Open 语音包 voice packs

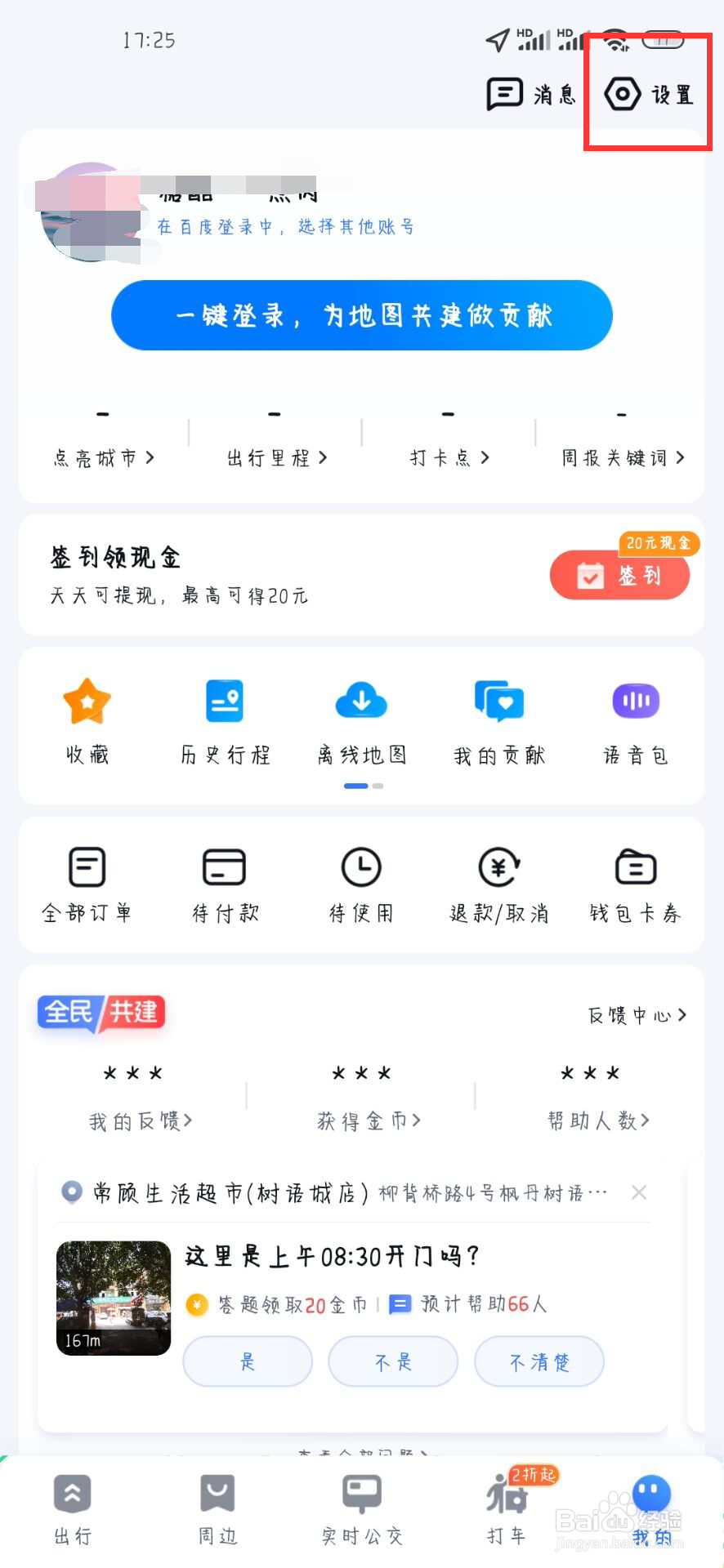click(x=636, y=720)
